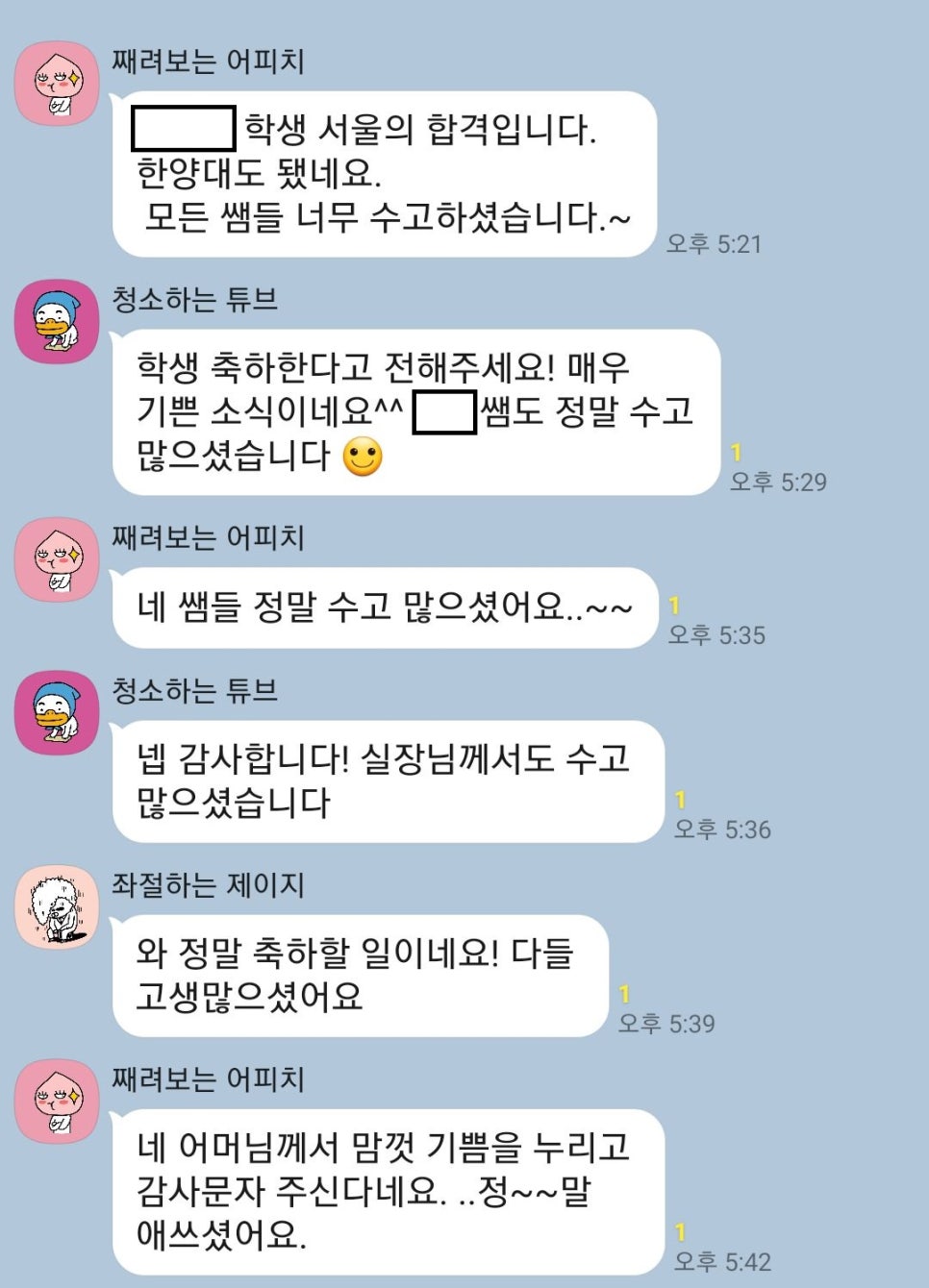The height and width of the screenshot is (1288, 929).
Task: Open 청소하는 튜브's avatar by the 실장님께서도 message
Action: 57,712
